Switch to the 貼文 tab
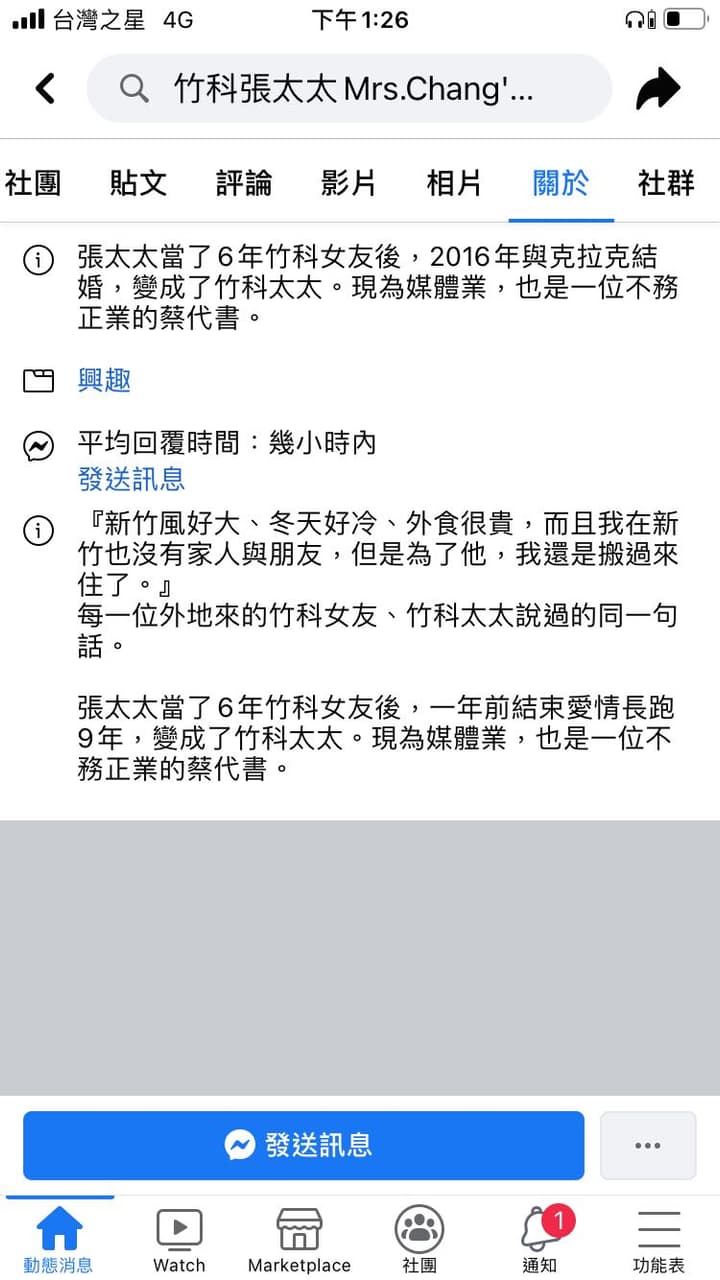This screenshot has height=1280, width=720. point(138,182)
